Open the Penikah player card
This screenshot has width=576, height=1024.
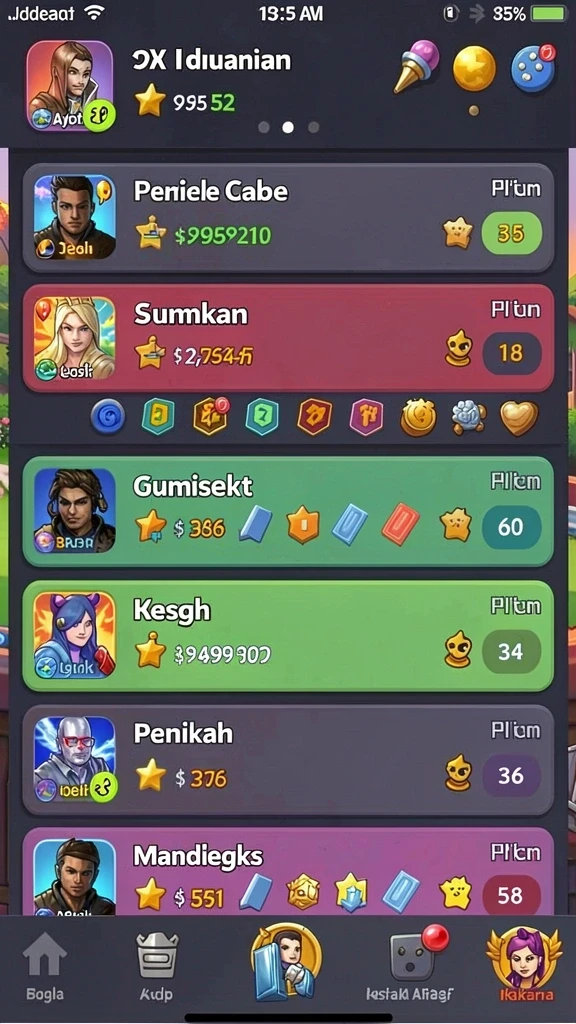288,760
